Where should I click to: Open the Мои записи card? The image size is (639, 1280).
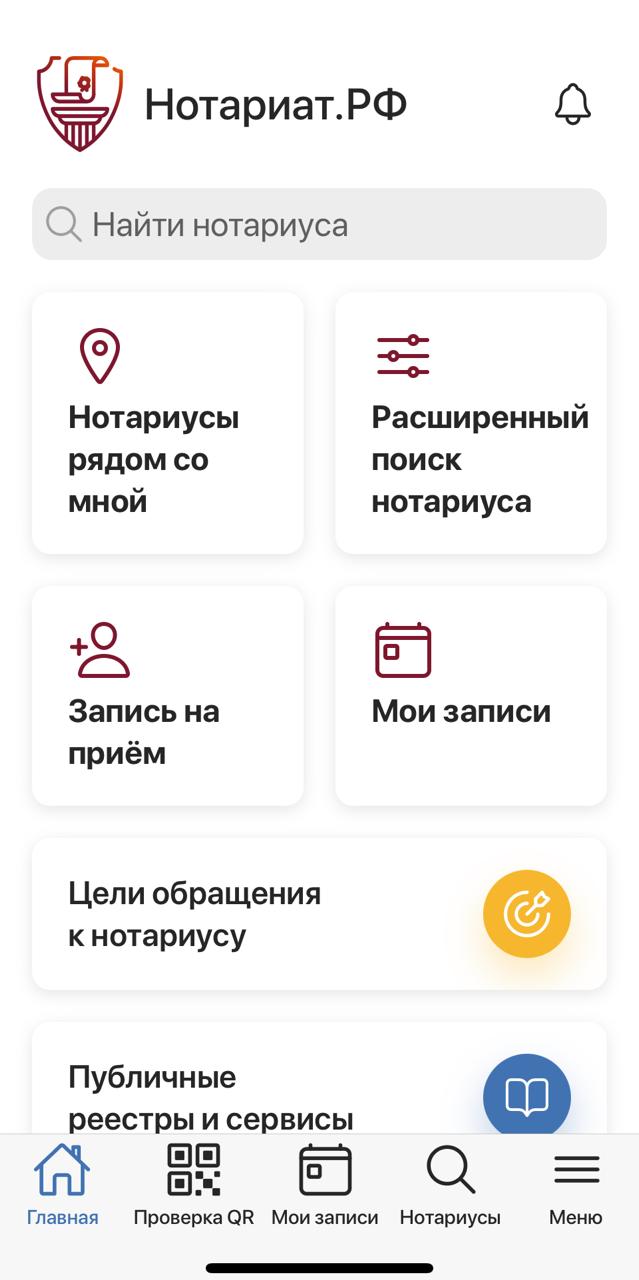470,695
